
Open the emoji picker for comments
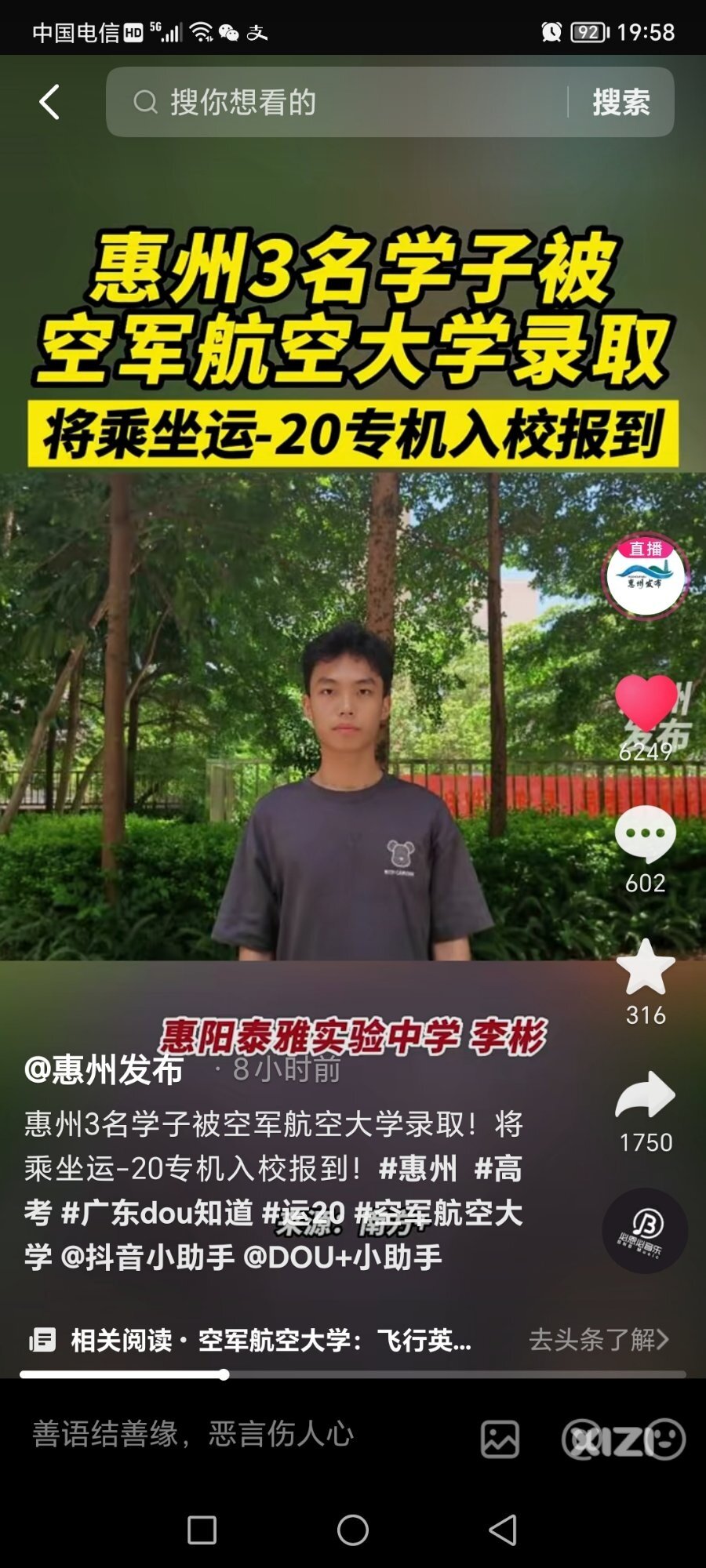tap(667, 1439)
